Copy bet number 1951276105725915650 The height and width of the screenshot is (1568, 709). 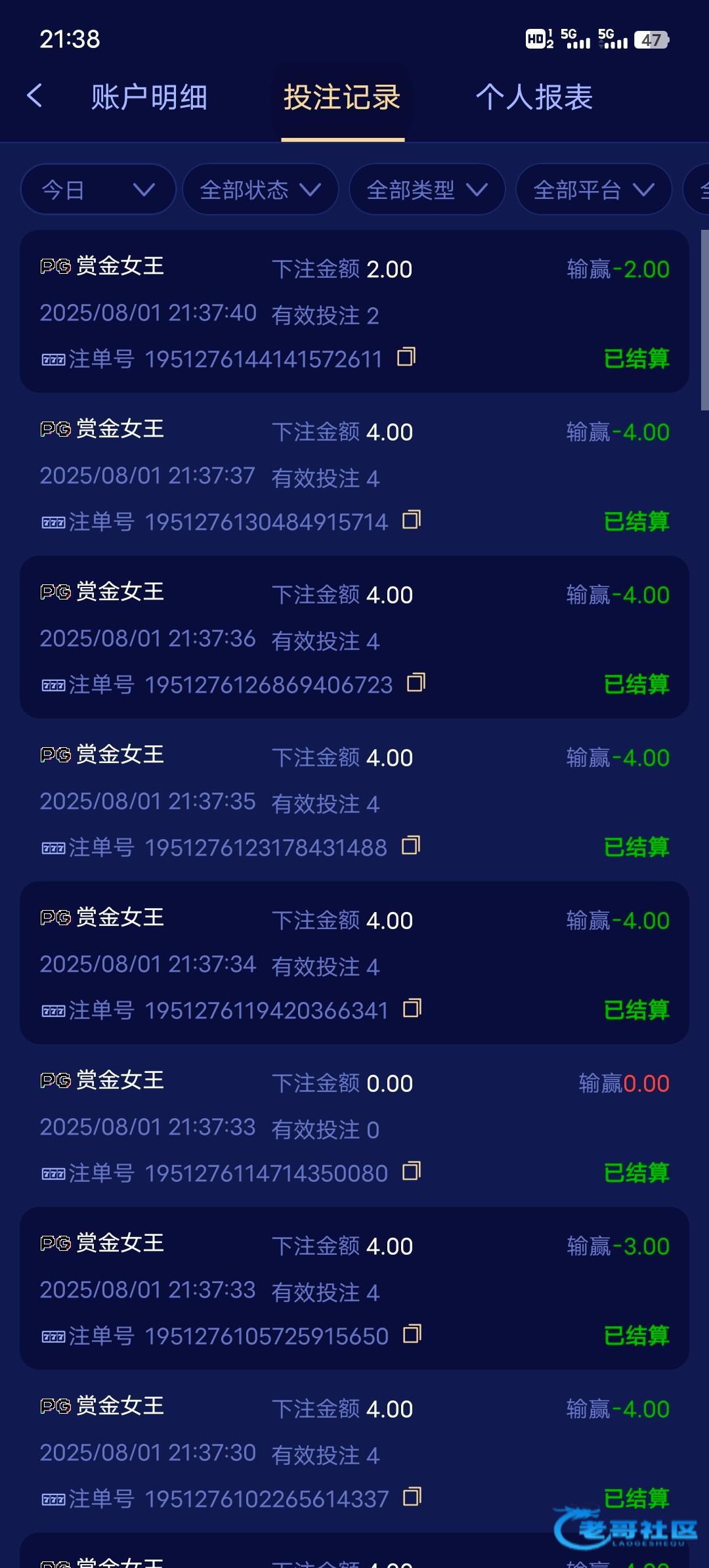(412, 1334)
